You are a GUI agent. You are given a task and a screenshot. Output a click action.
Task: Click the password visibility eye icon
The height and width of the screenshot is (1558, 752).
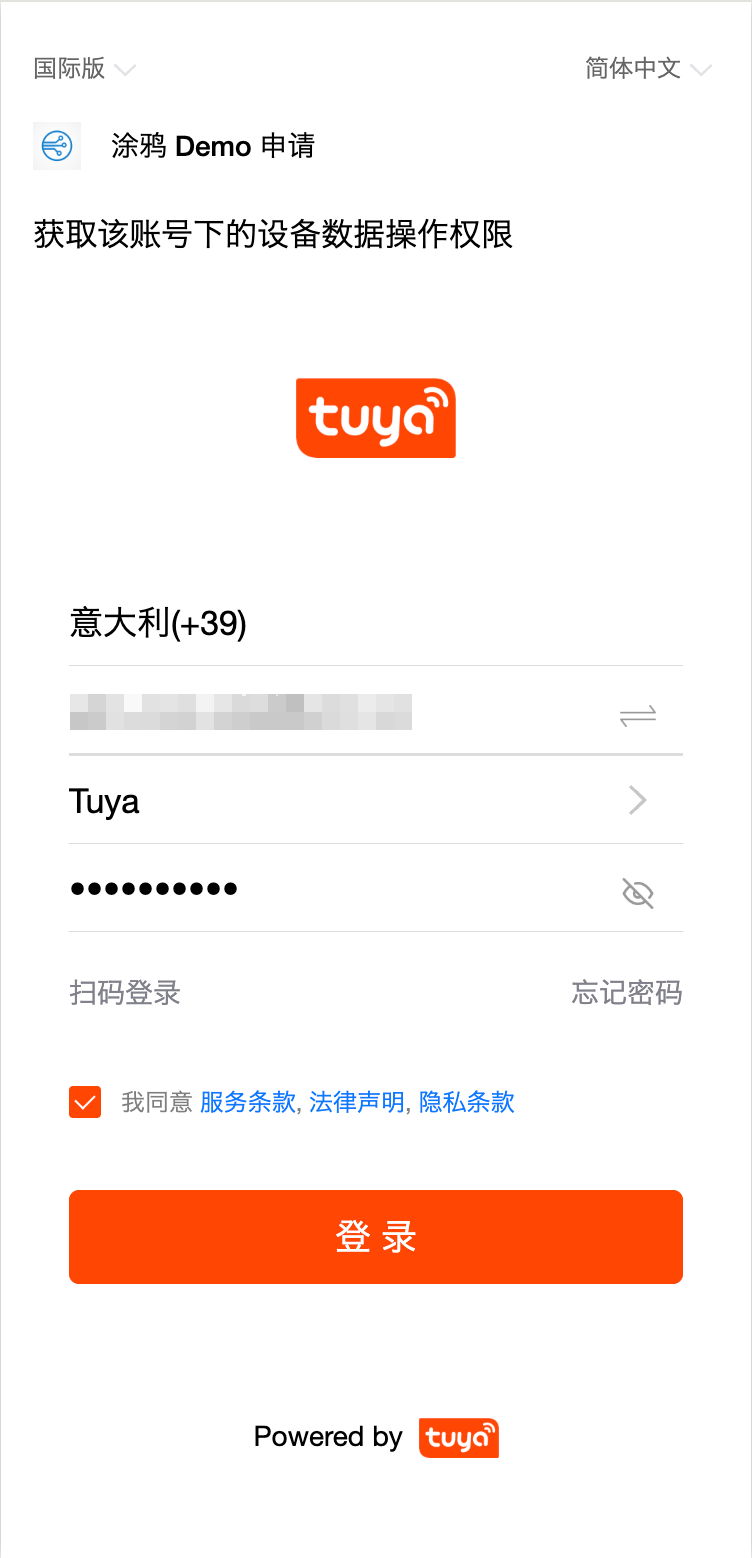coord(637,893)
